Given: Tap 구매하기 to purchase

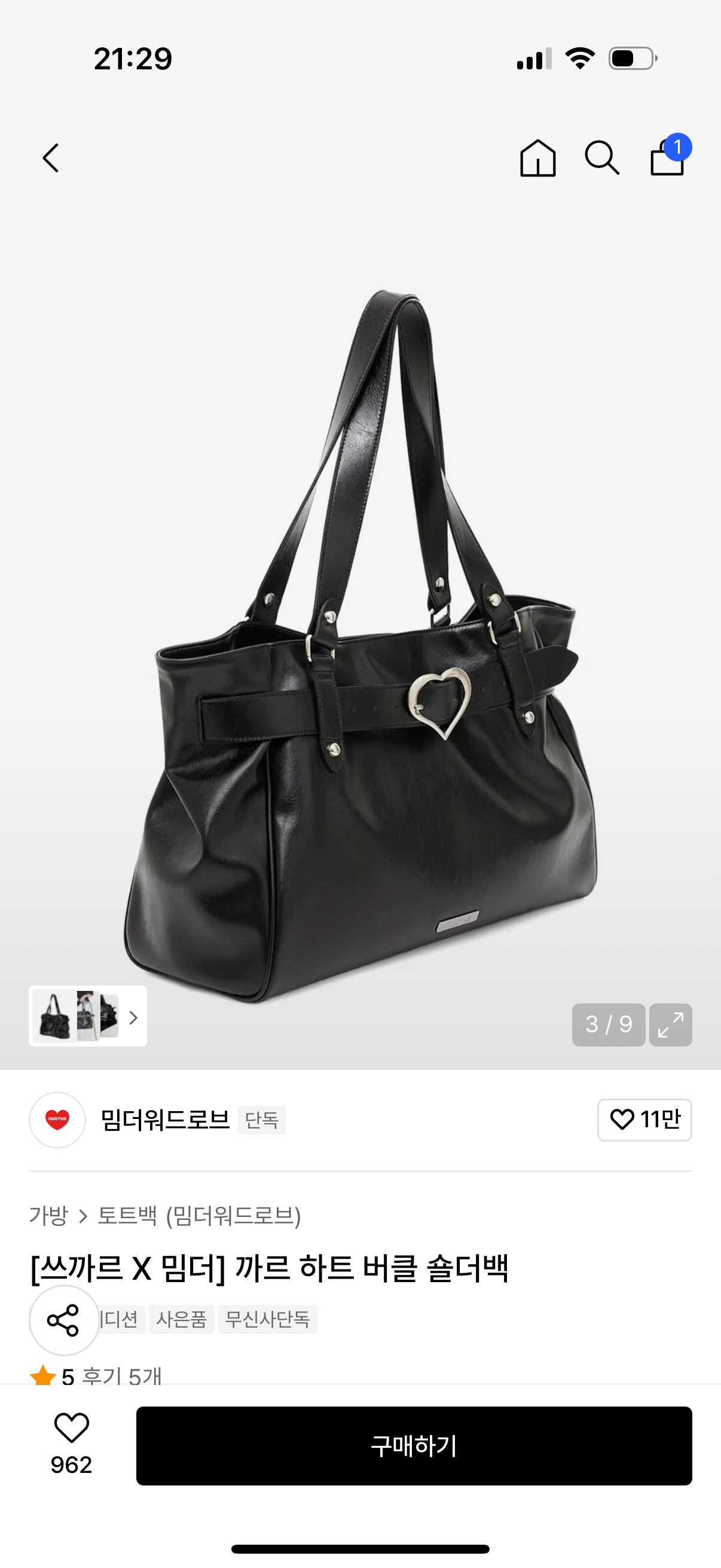Looking at the screenshot, I should point(414,1445).
